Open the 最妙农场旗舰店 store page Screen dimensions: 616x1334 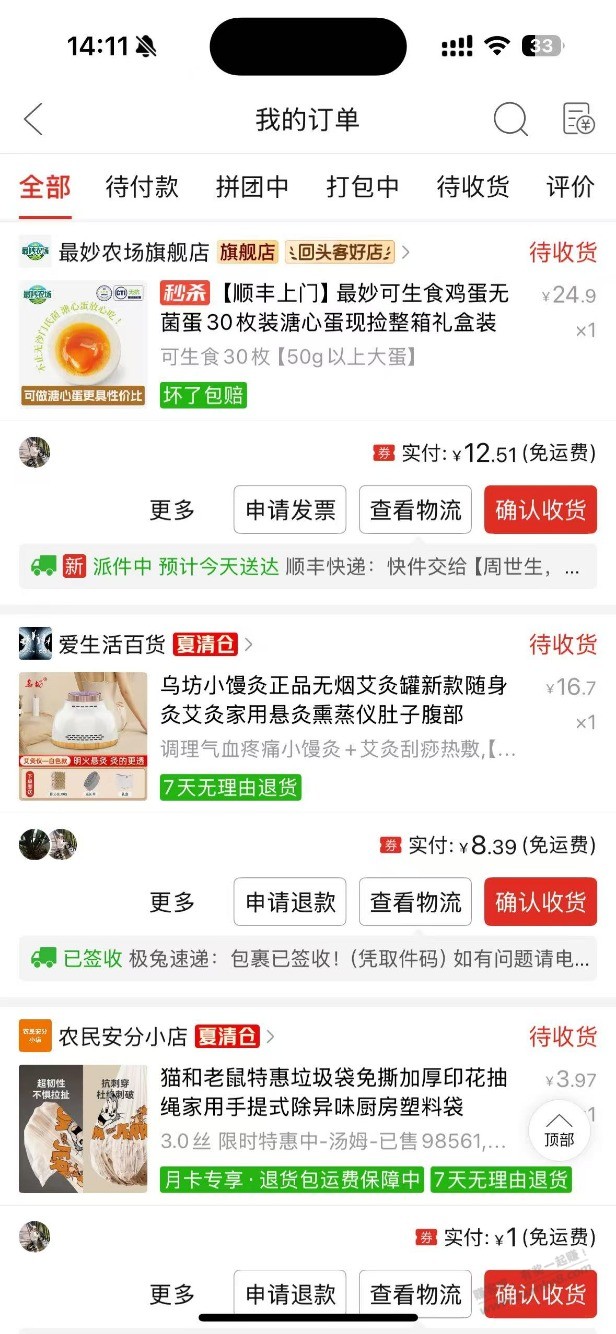point(133,252)
